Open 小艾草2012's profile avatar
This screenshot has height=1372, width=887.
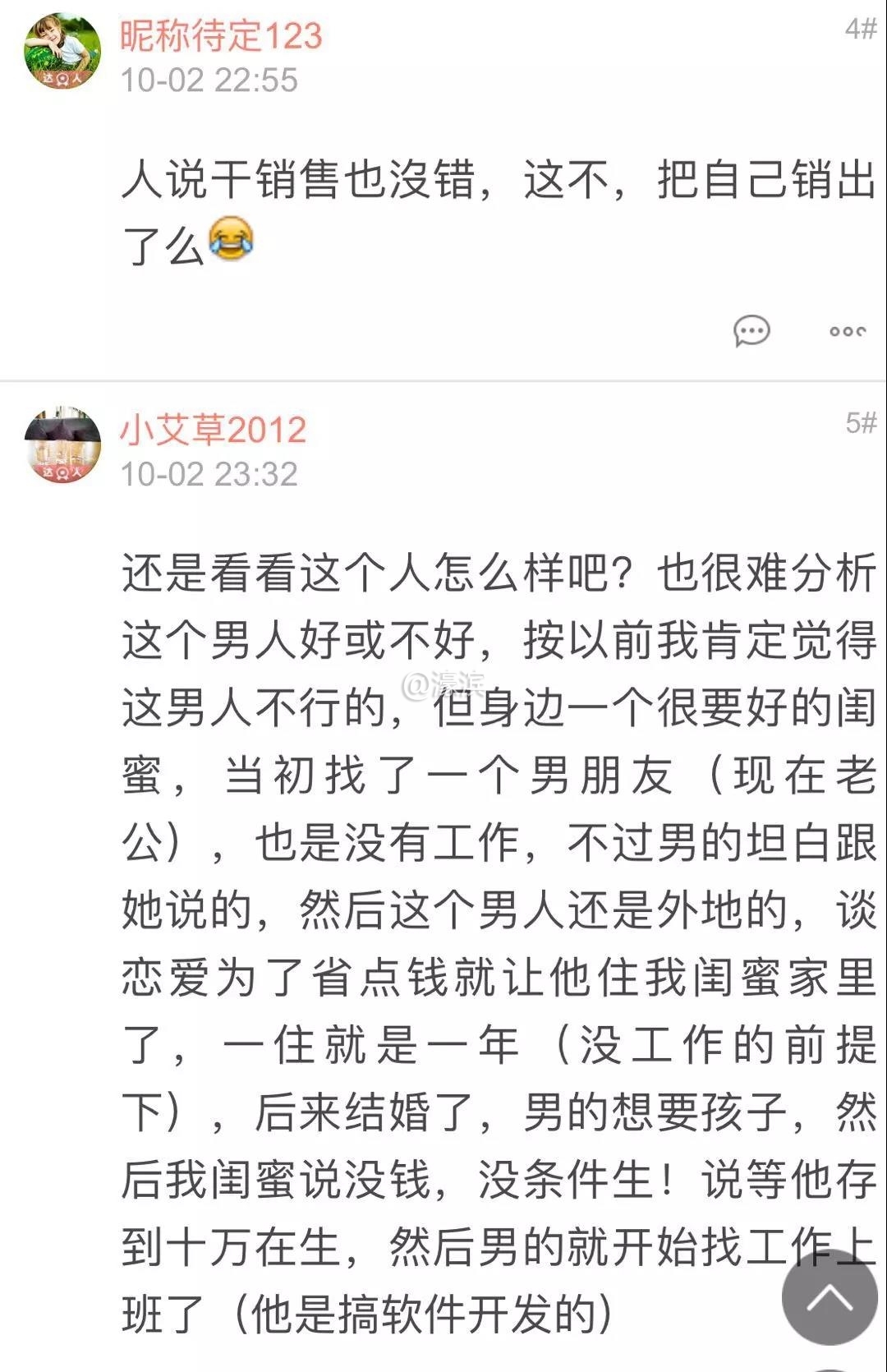pos(62,445)
